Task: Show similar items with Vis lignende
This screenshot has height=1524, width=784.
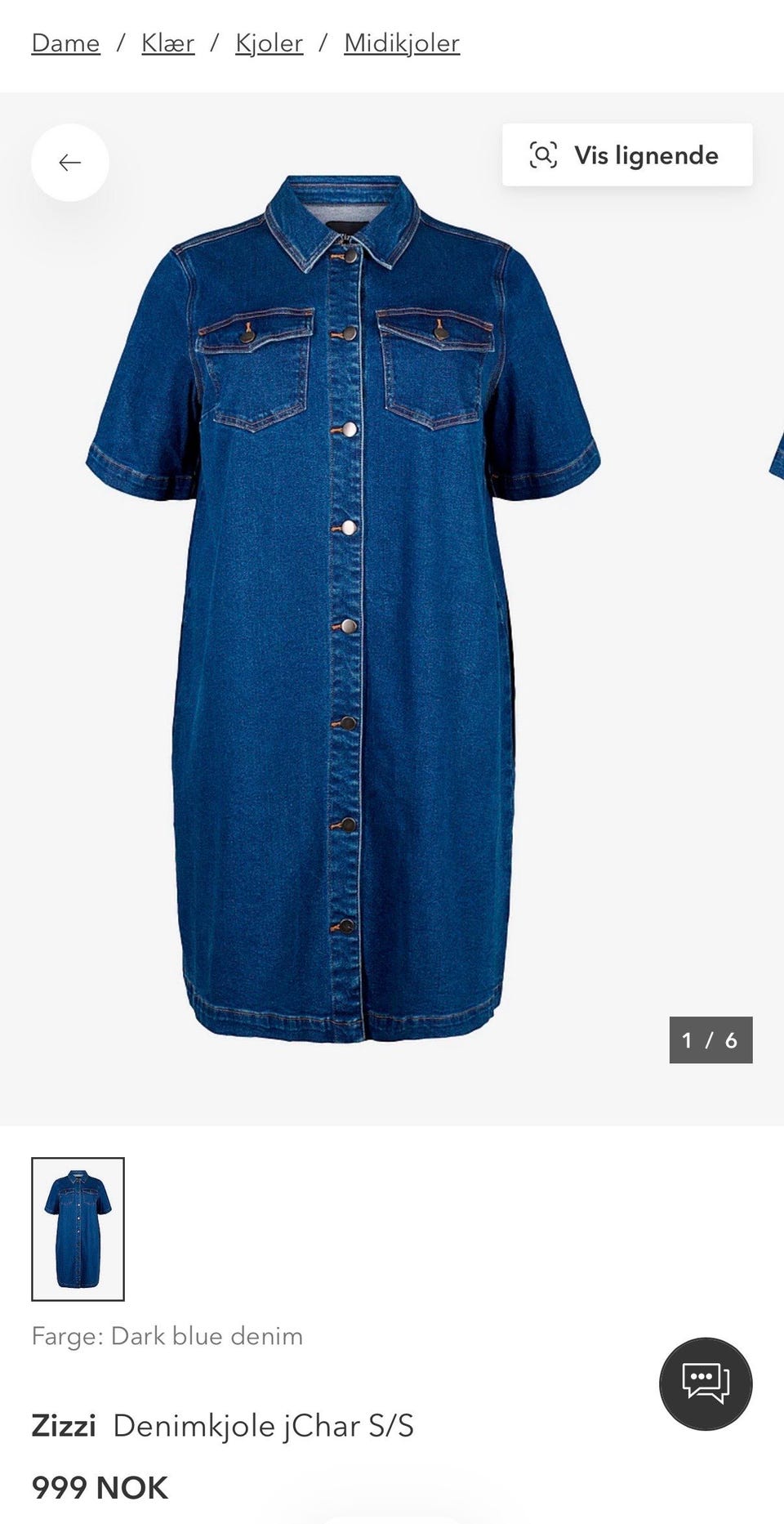Action: coord(627,154)
